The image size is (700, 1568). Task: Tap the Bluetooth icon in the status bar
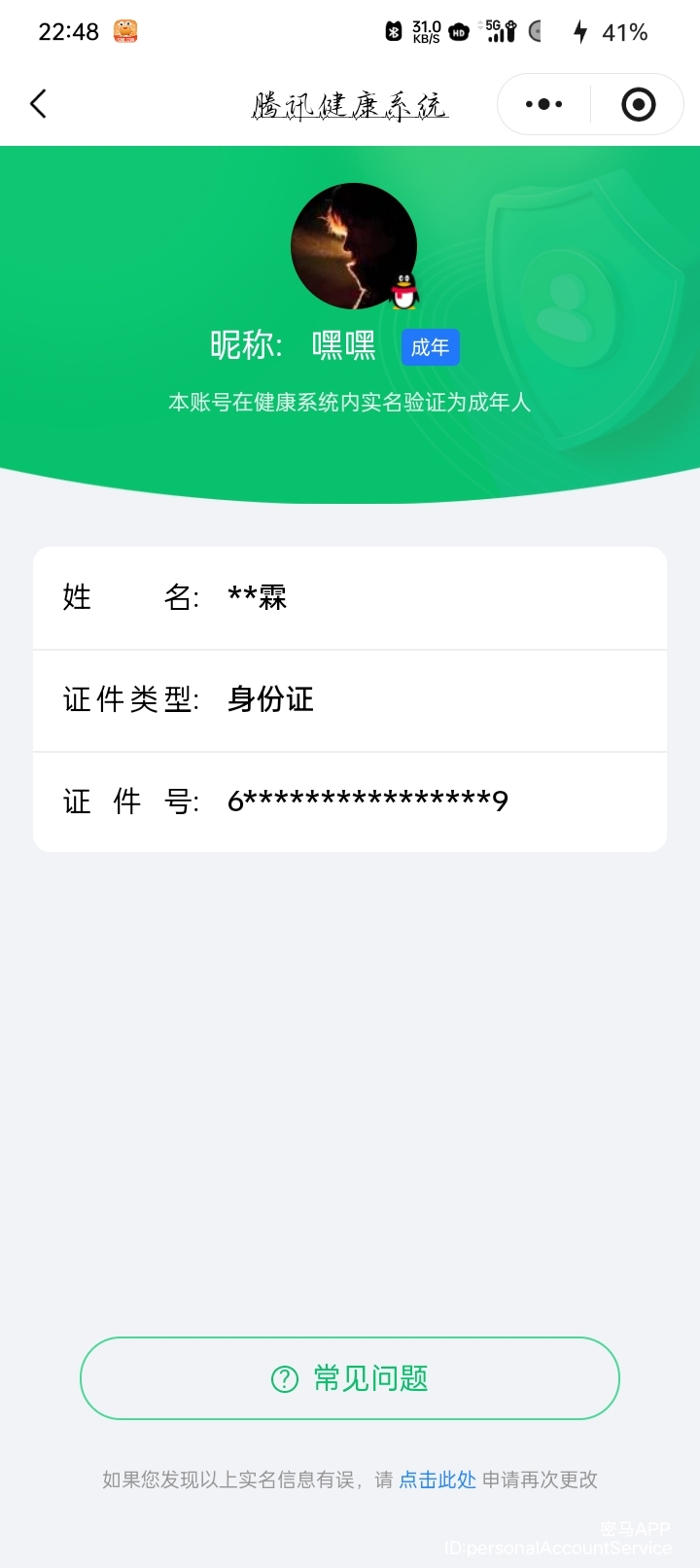[x=393, y=30]
